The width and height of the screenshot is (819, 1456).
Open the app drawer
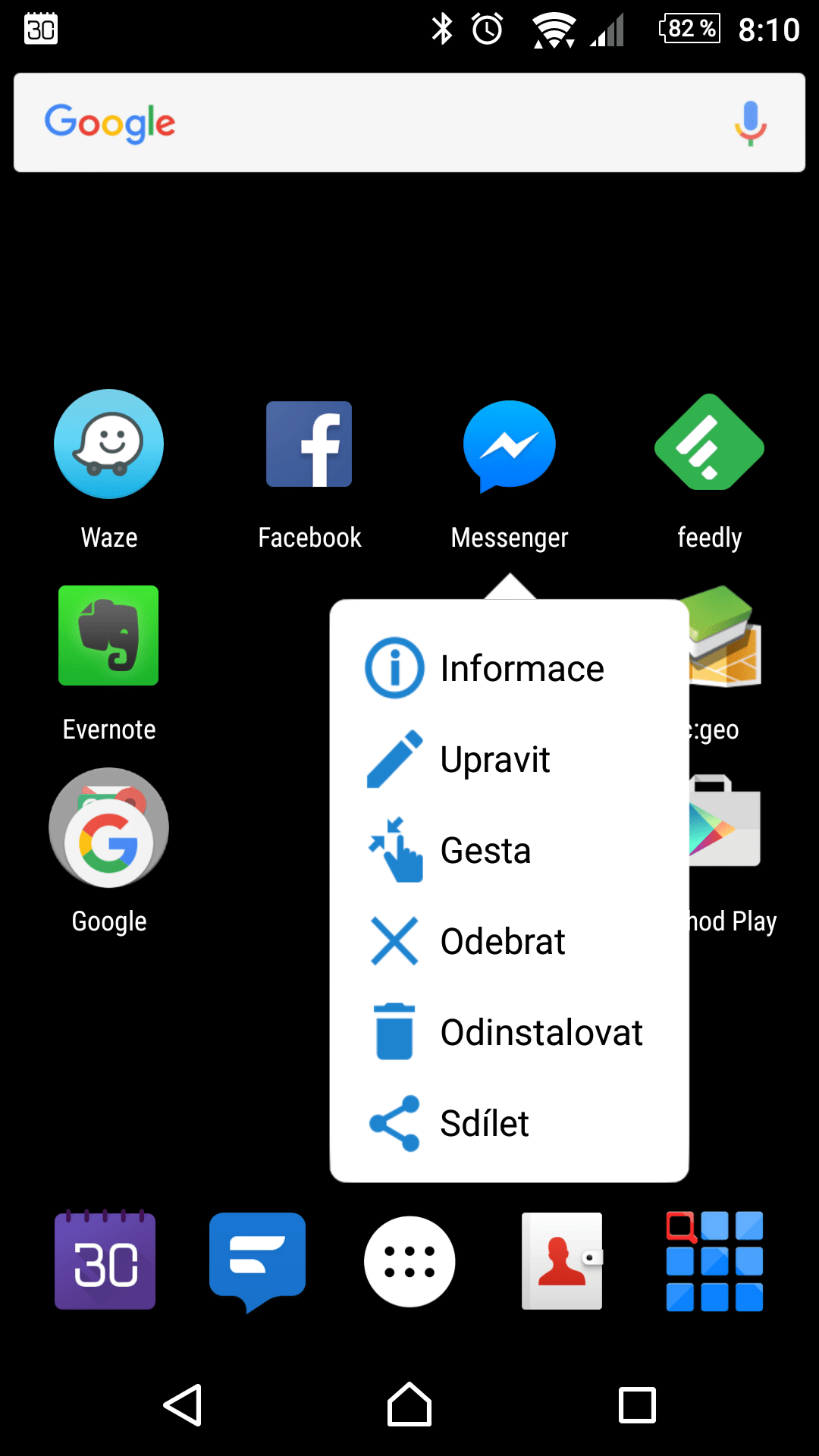pos(409,1262)
